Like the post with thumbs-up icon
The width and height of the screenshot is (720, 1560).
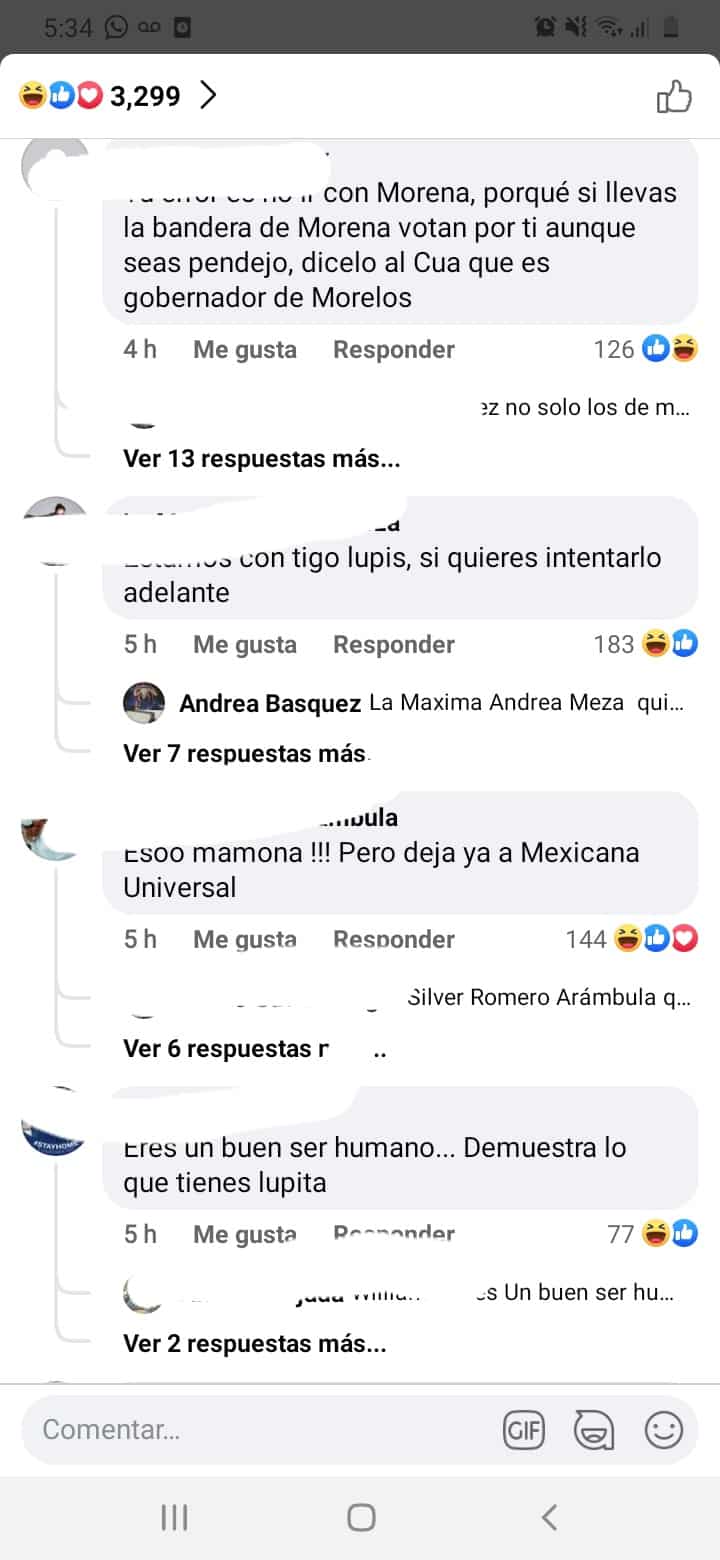point(674,97)
